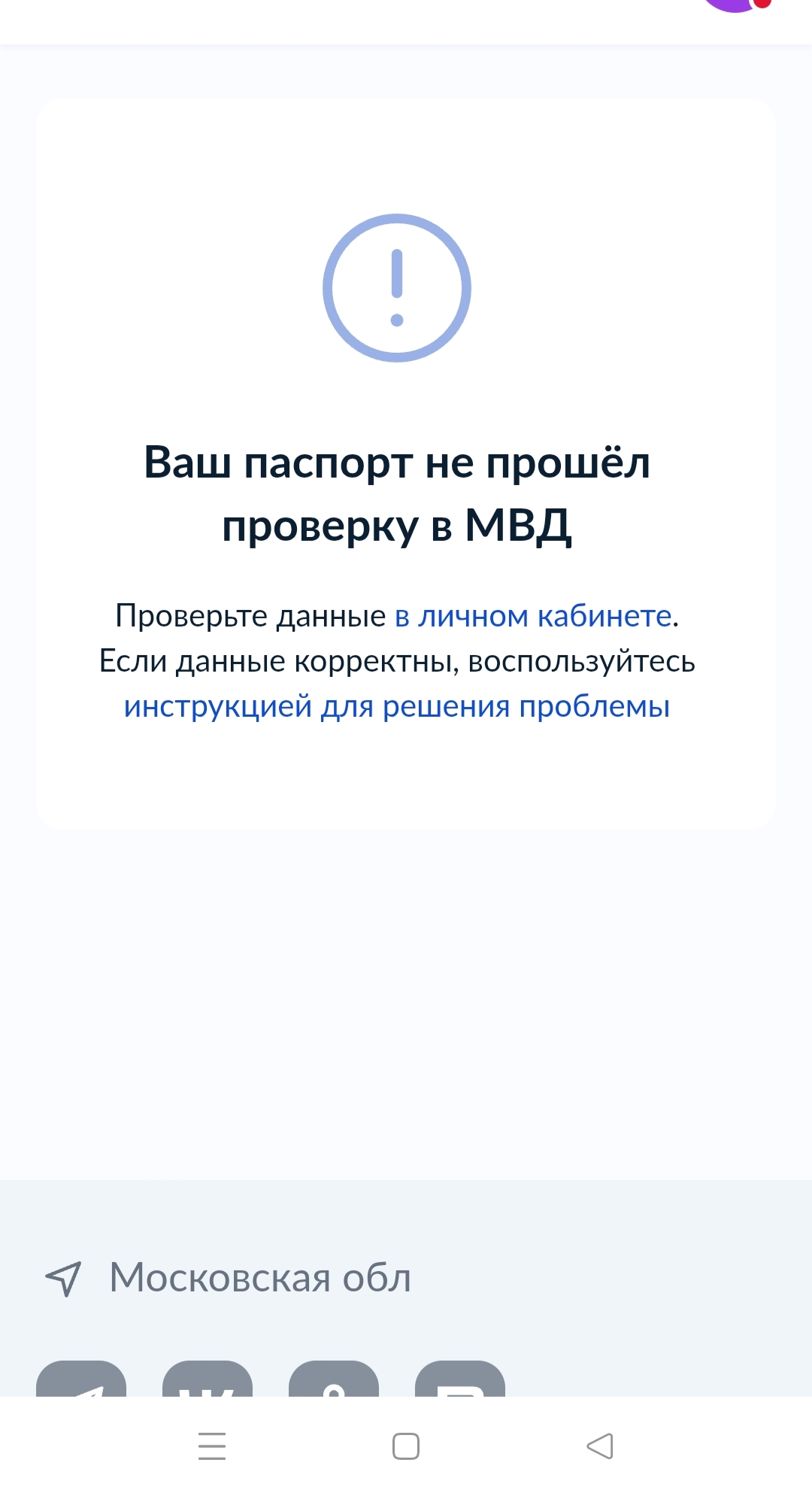Go to the system home screen
This screenshot has height=1496, width=812.
tap(406, 1446)
